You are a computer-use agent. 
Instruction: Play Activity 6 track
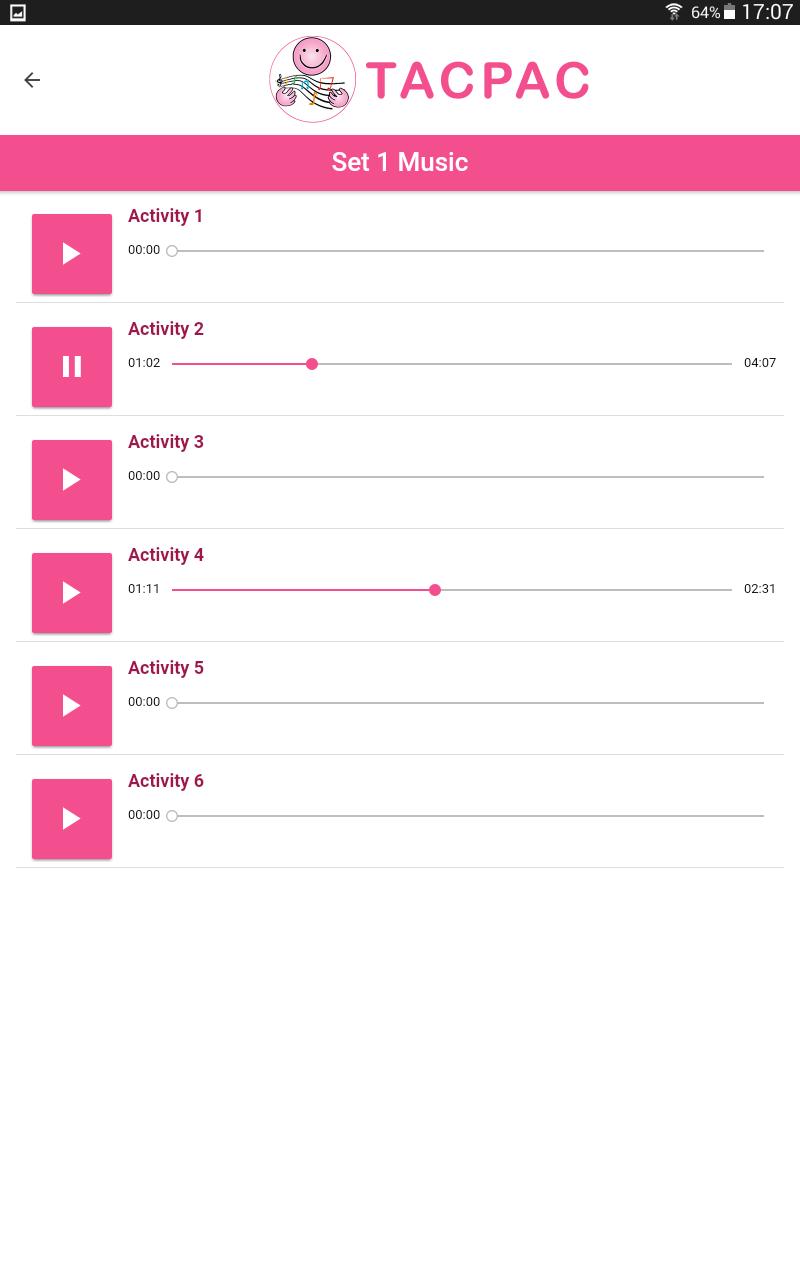[x=72, y=819]
